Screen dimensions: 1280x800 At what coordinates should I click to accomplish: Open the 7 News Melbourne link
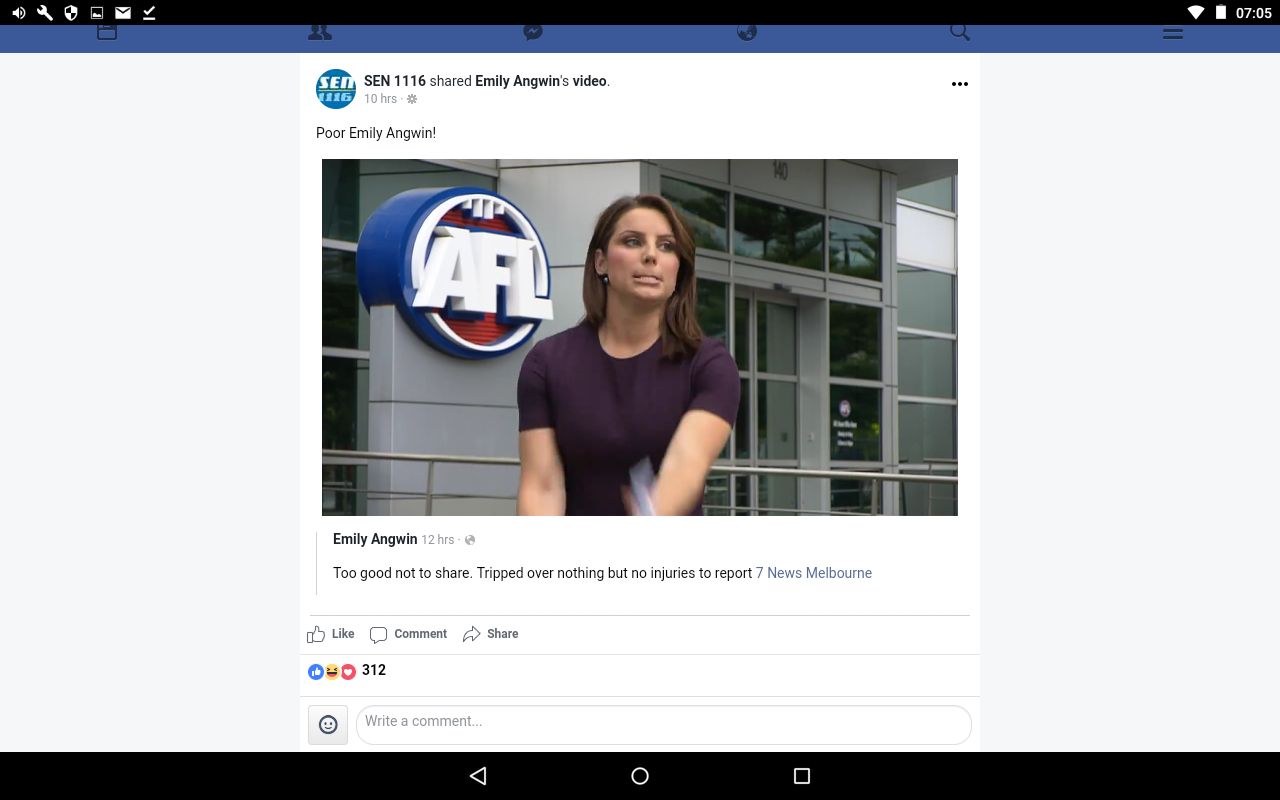coord(814,573)
